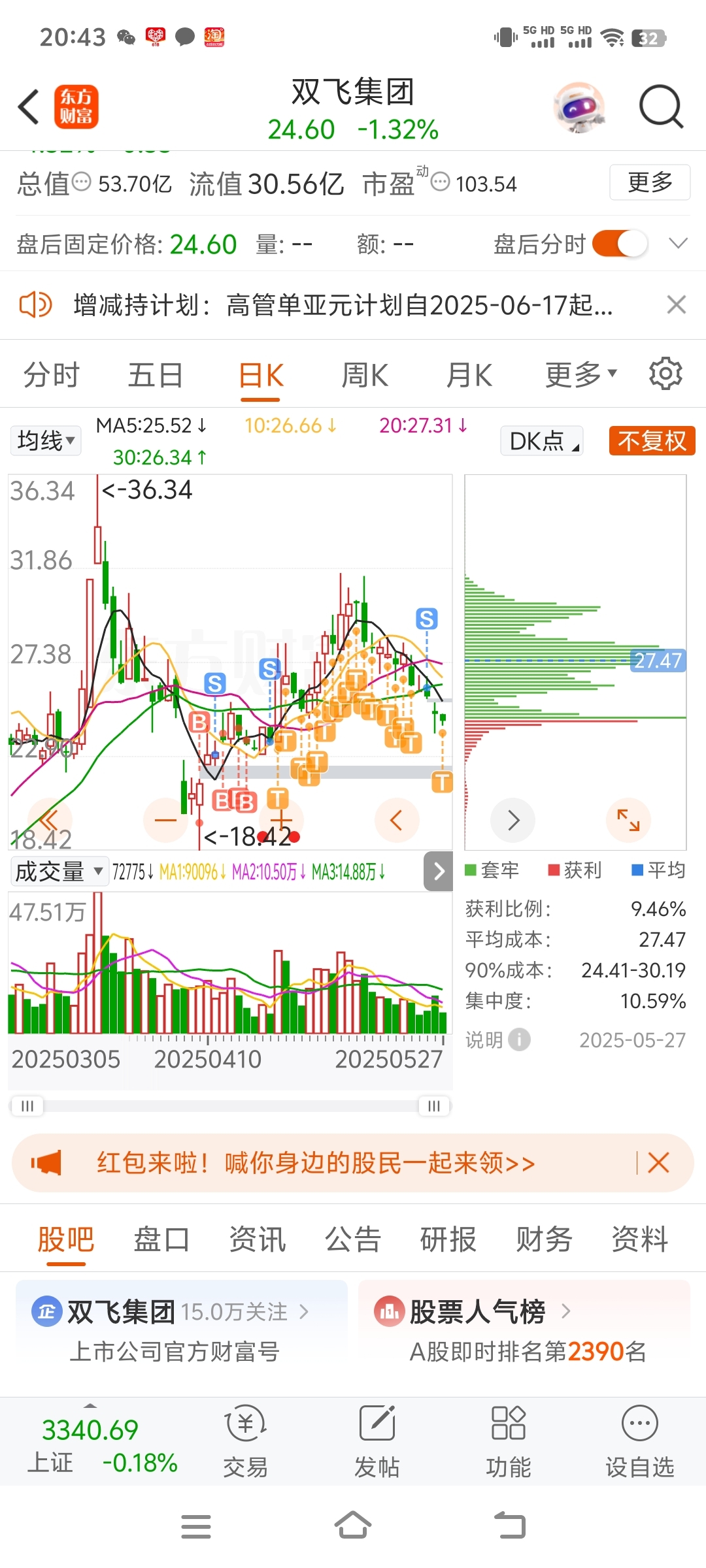
Task: Tap the system home button
Action: pyautogui.click(x=353, y=1526)
